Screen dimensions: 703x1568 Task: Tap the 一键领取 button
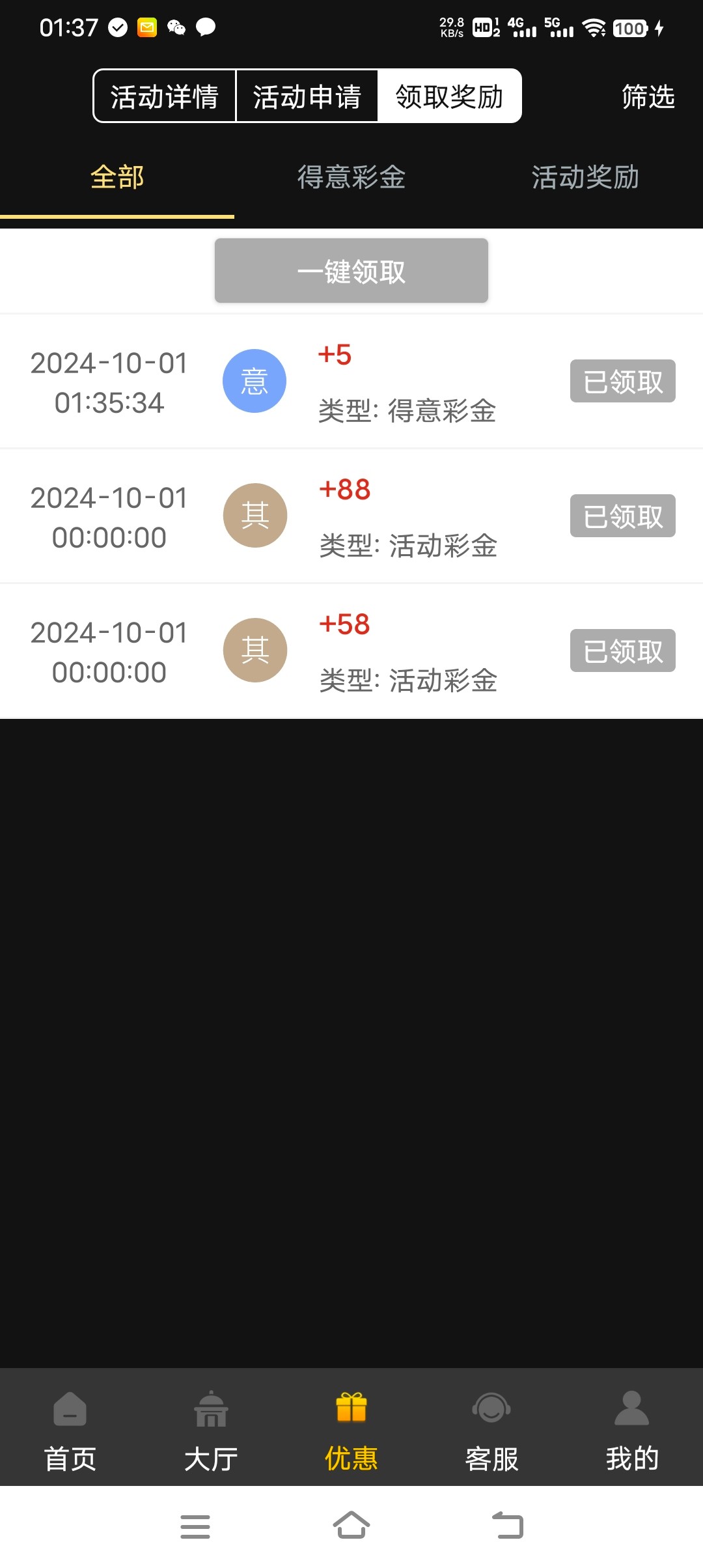pyautogui.click(x=351, y=271)
